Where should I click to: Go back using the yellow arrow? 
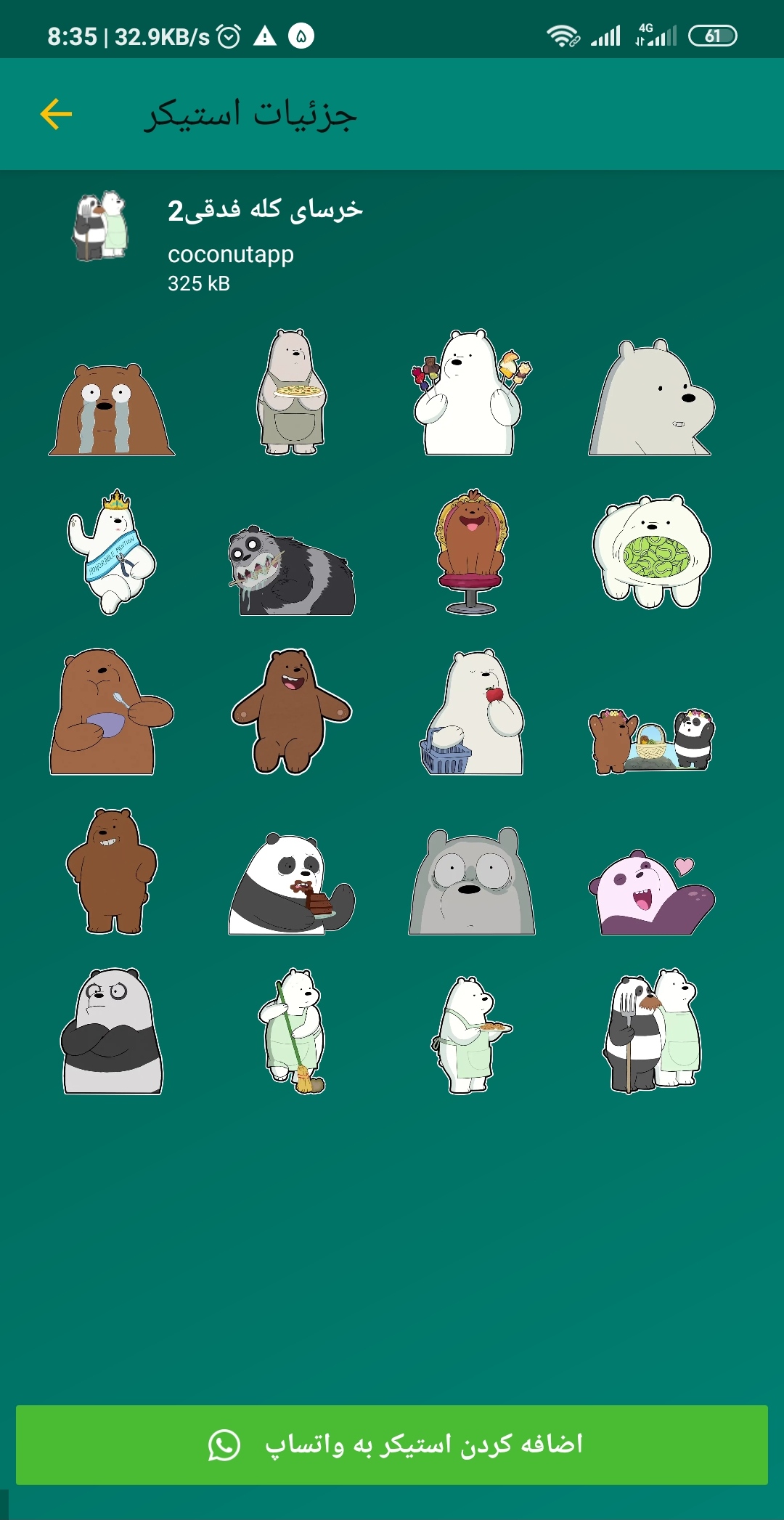coord(56,114)
